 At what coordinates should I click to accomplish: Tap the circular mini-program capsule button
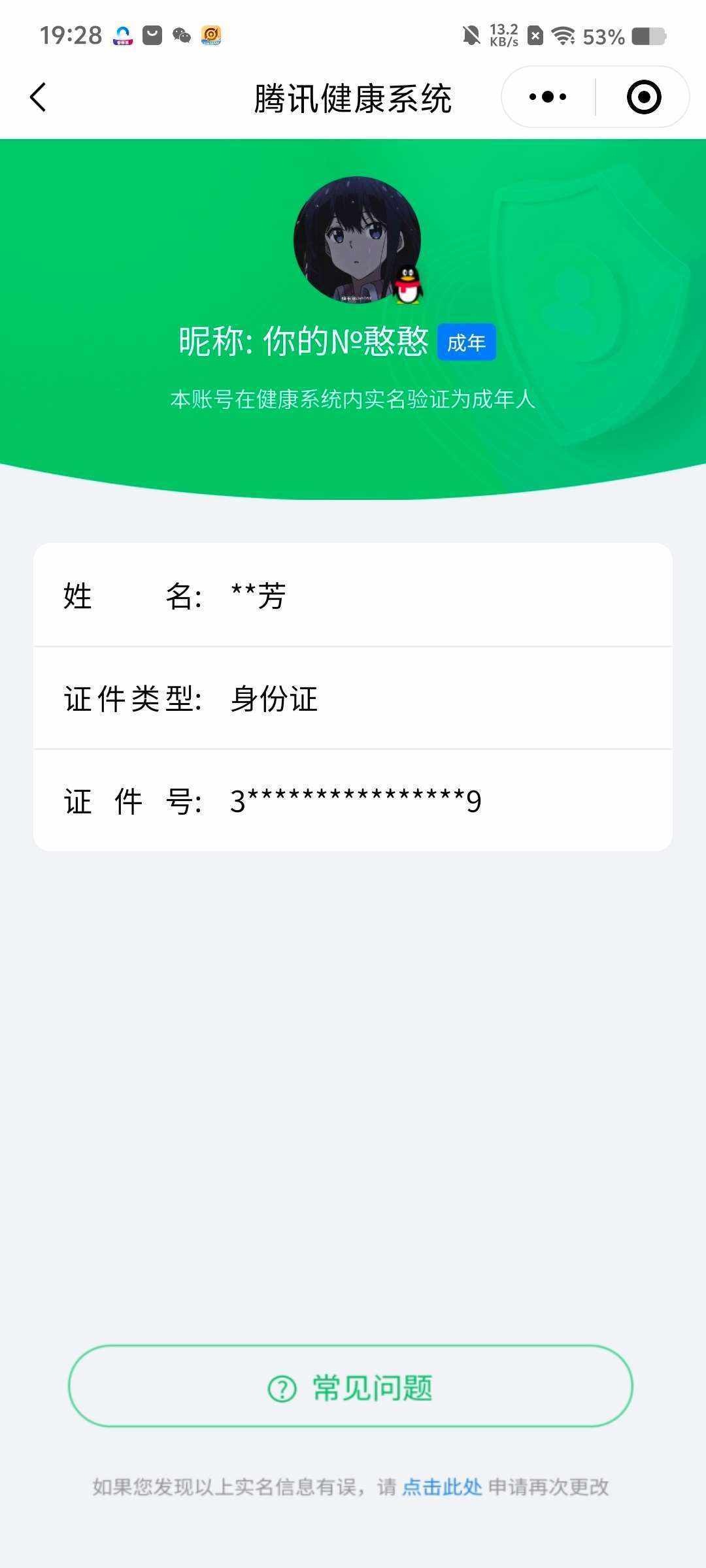tap(644, 95)
